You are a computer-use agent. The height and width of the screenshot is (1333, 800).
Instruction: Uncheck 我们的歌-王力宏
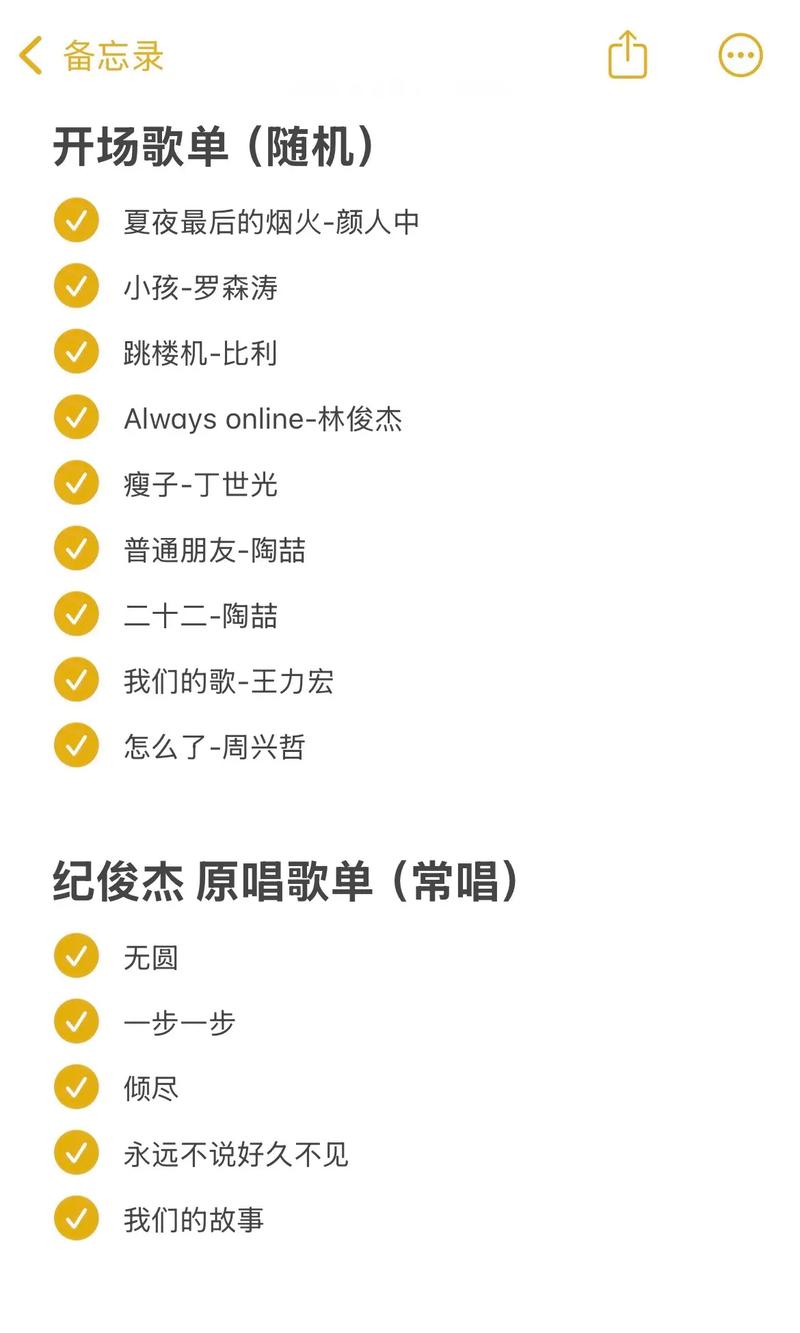point(76,681)
